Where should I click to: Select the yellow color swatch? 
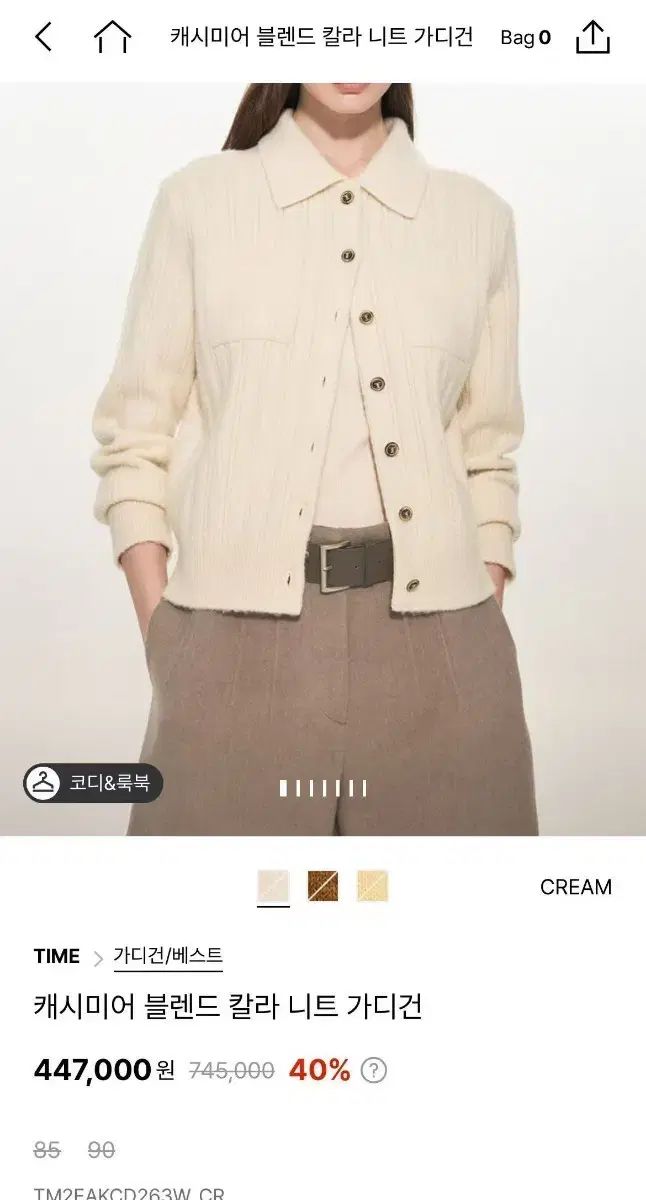(373, 886)
